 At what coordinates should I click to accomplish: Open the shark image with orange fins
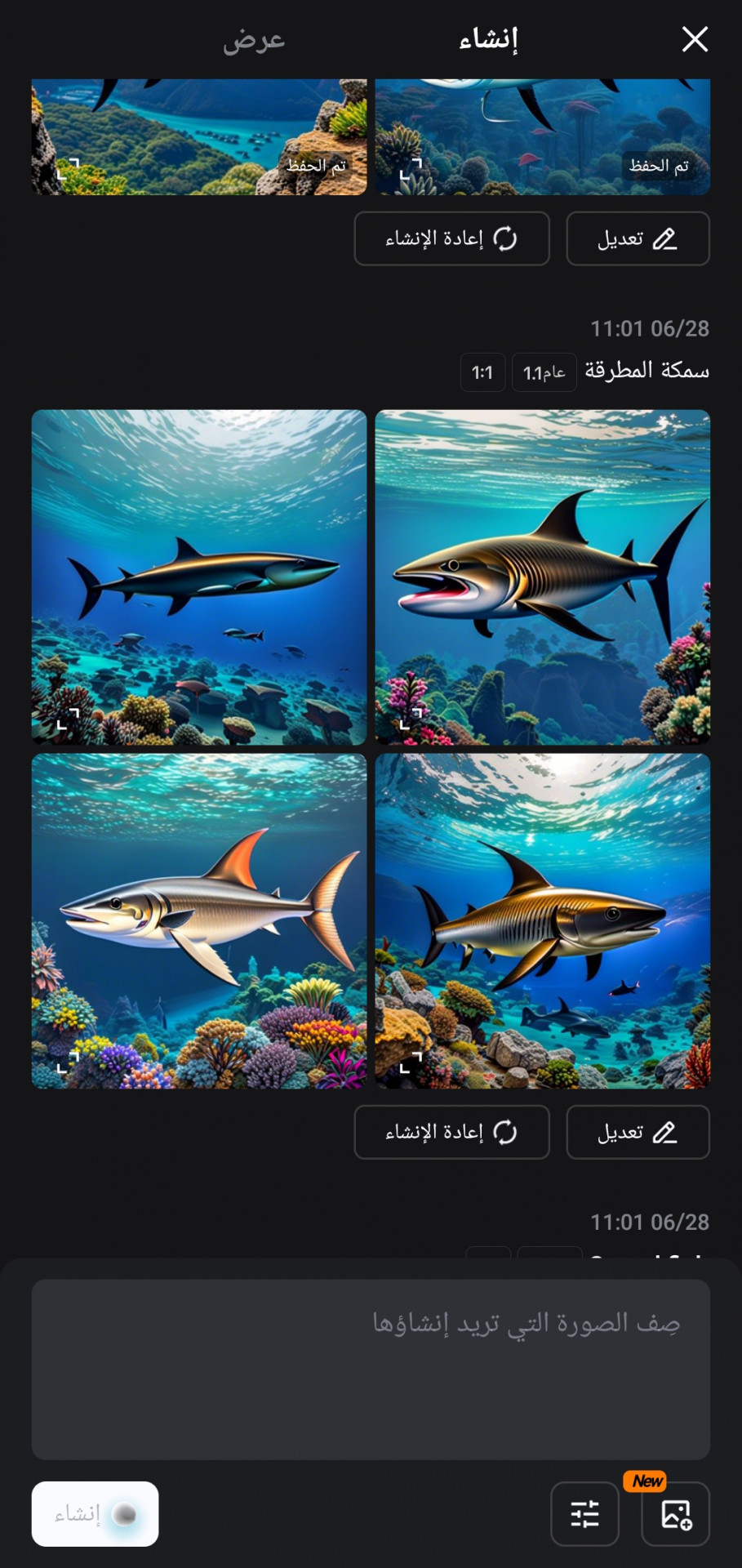pyautogui.click(x=199, y=920)
